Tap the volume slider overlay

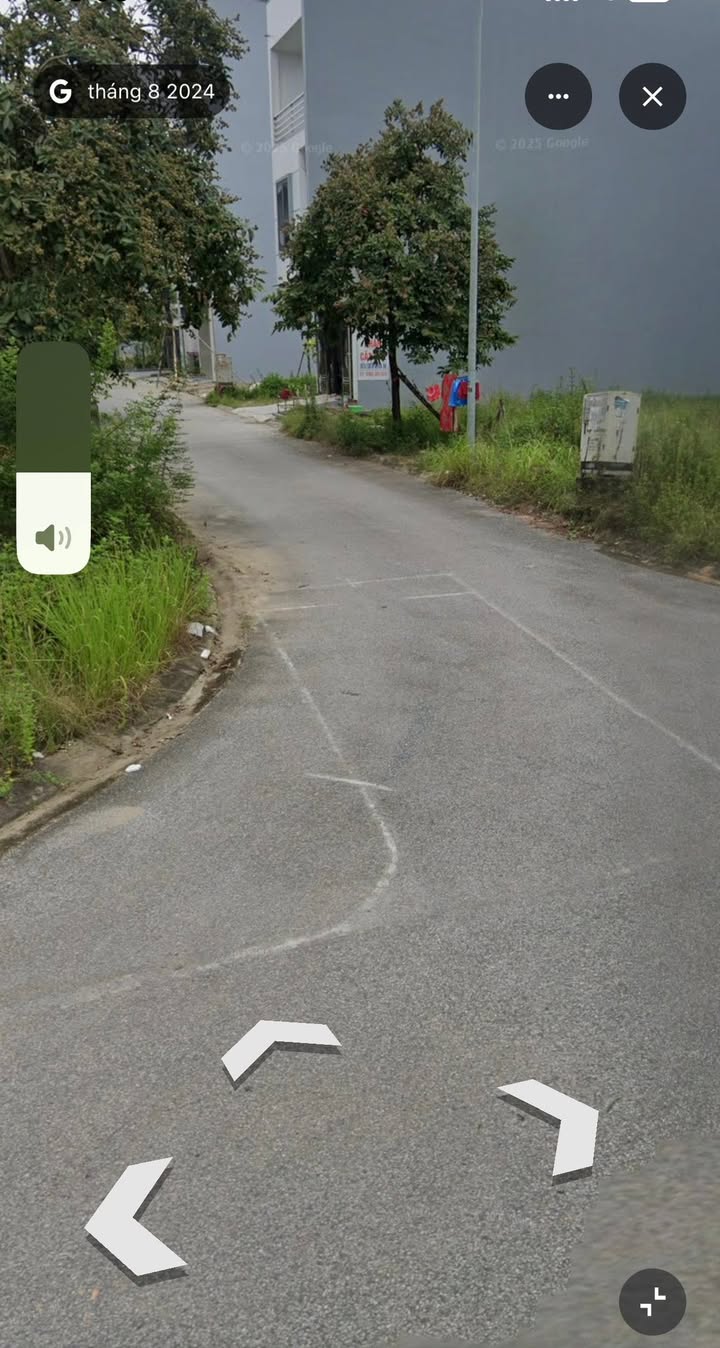tap(54, 458)
